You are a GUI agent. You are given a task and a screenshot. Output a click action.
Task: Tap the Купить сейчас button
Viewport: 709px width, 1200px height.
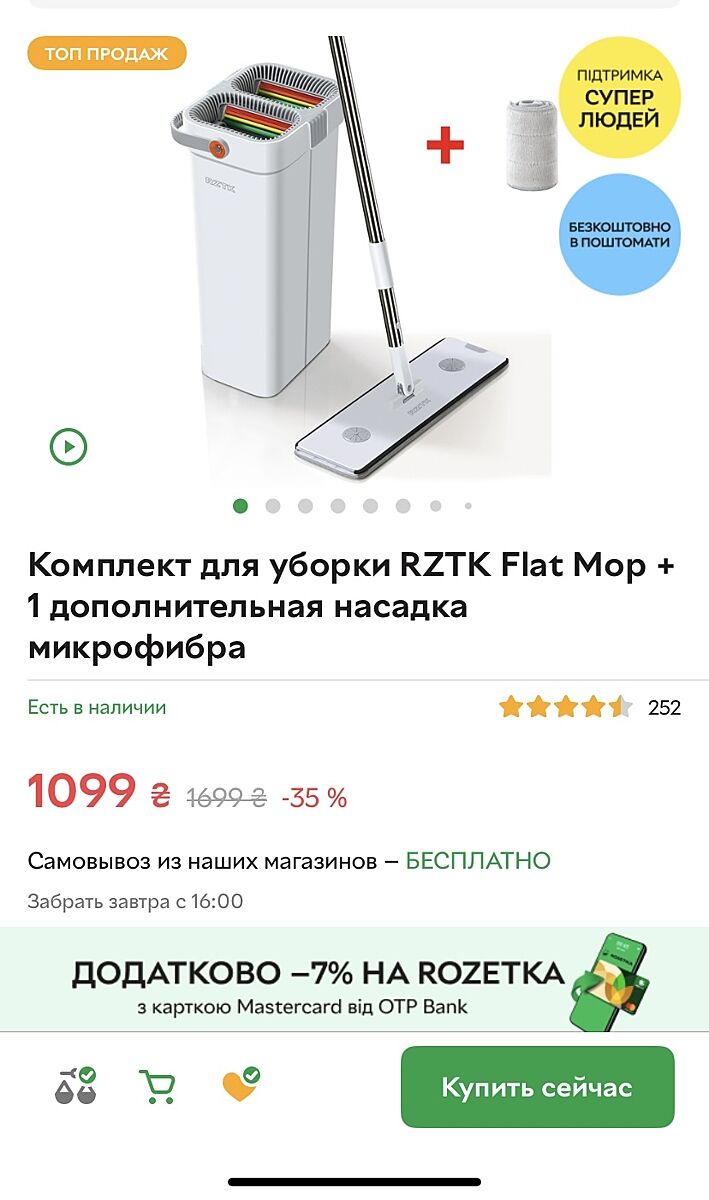[x=537, y=1087]
